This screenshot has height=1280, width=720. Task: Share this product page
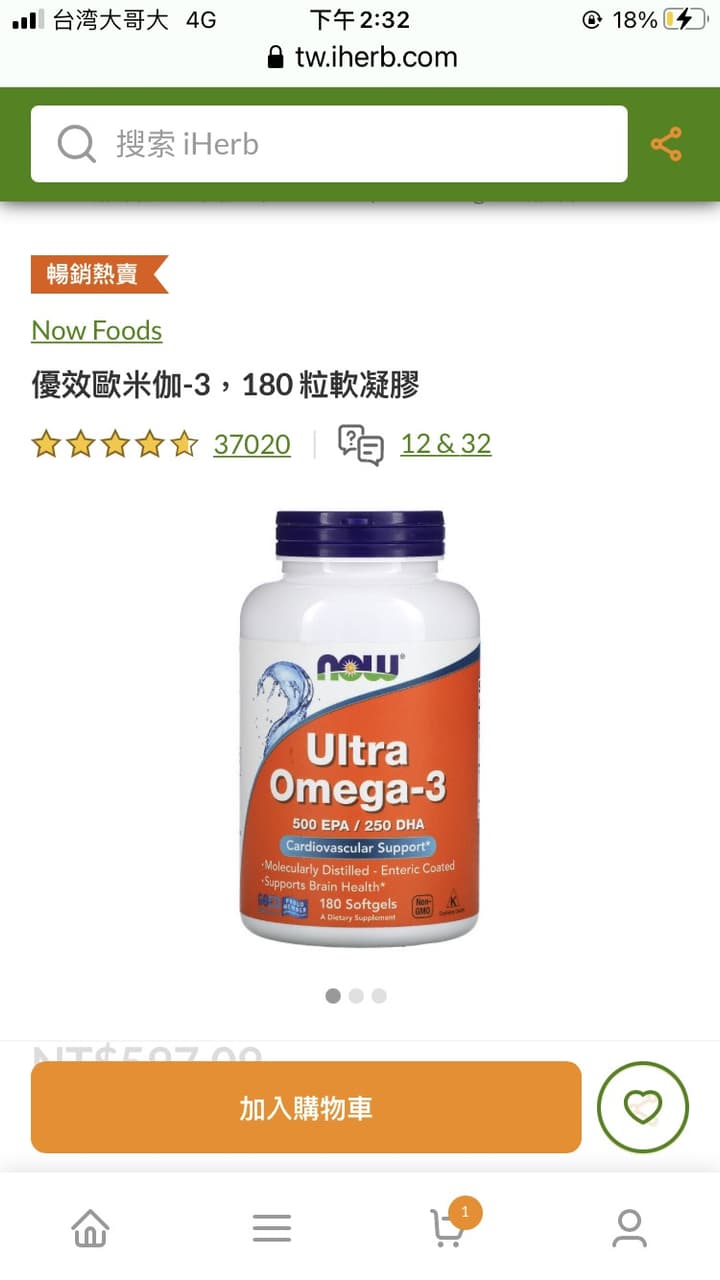tap(666, 144)
